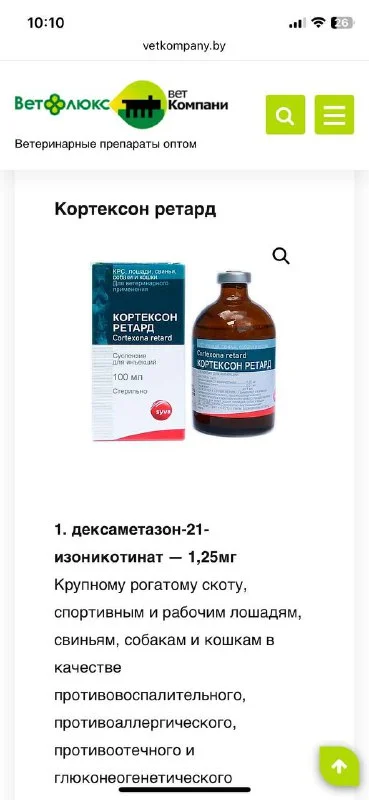The width and height of the screenshot is (369, 800).
Task: Tap the vetkompany.by address bar
Action: pyautogui.click(x=184, y=46)
